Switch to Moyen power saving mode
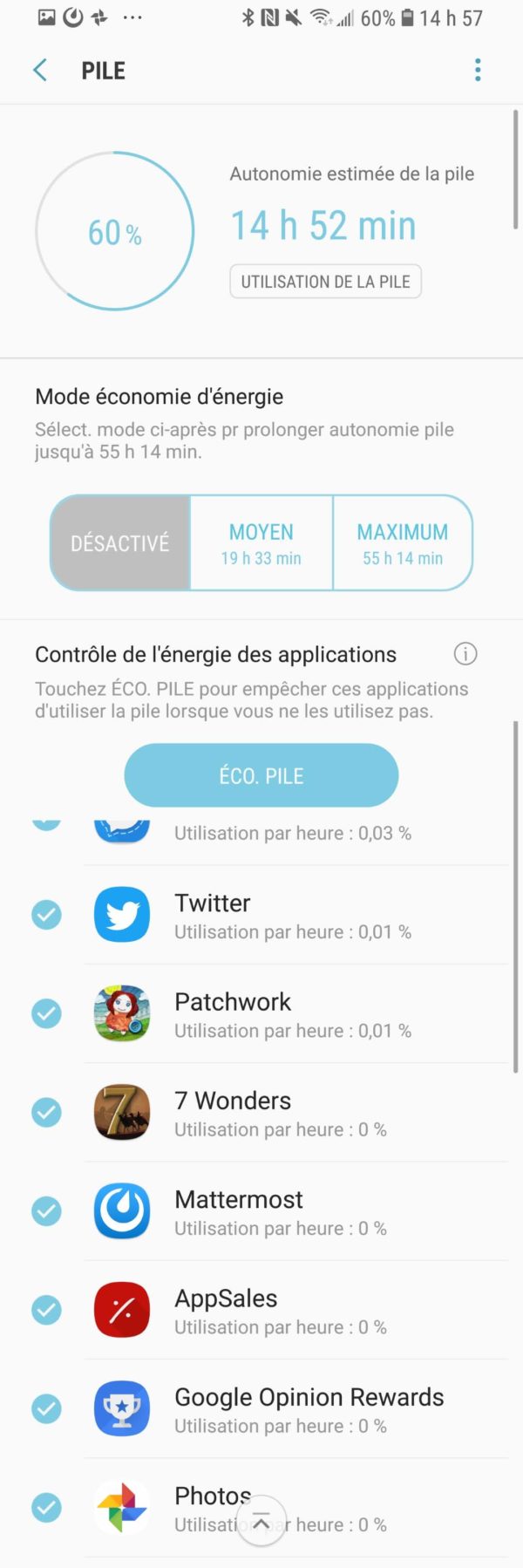Screen dimensions: 523x1568 pos(261,543)
